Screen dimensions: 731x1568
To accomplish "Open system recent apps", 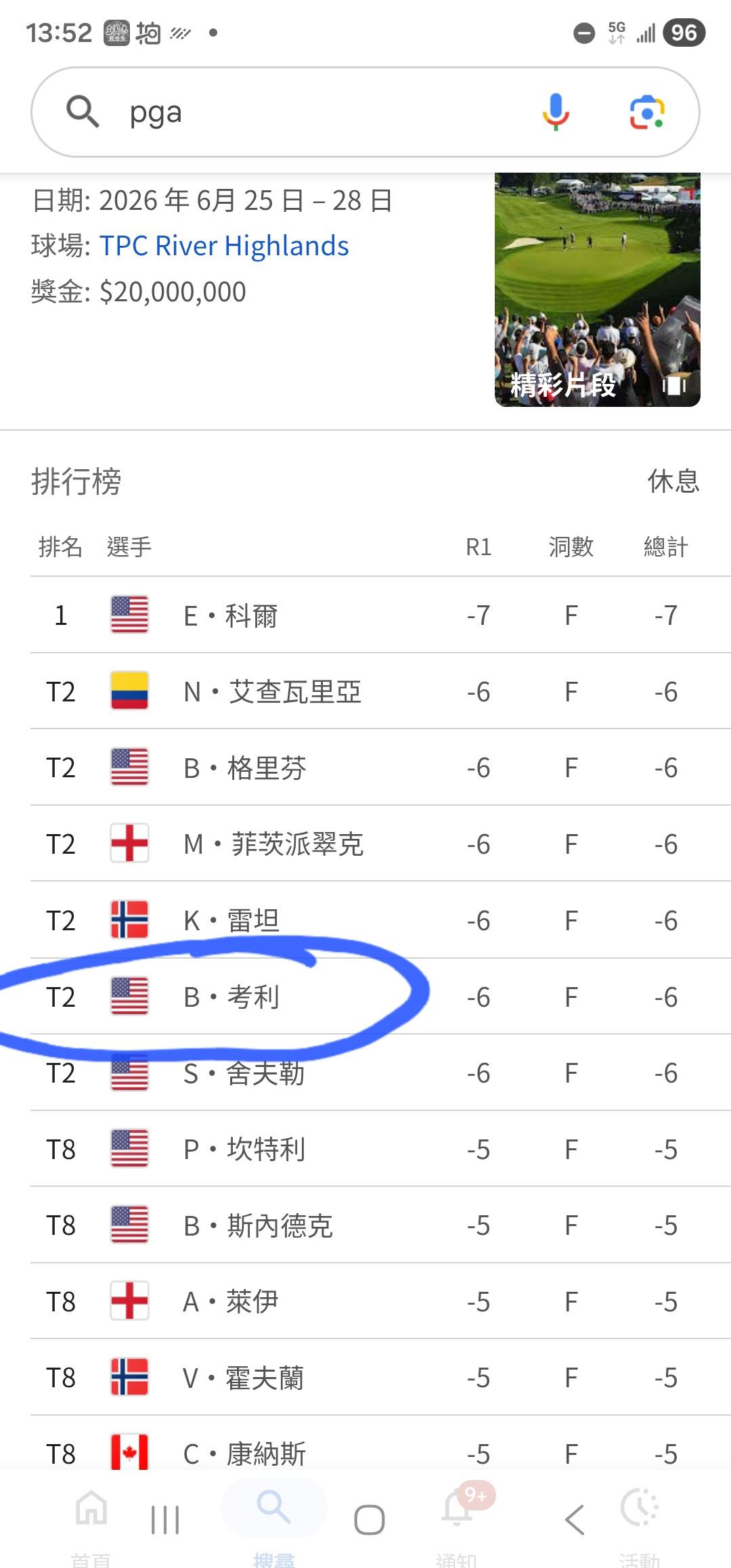I will tap(165, 1520).
